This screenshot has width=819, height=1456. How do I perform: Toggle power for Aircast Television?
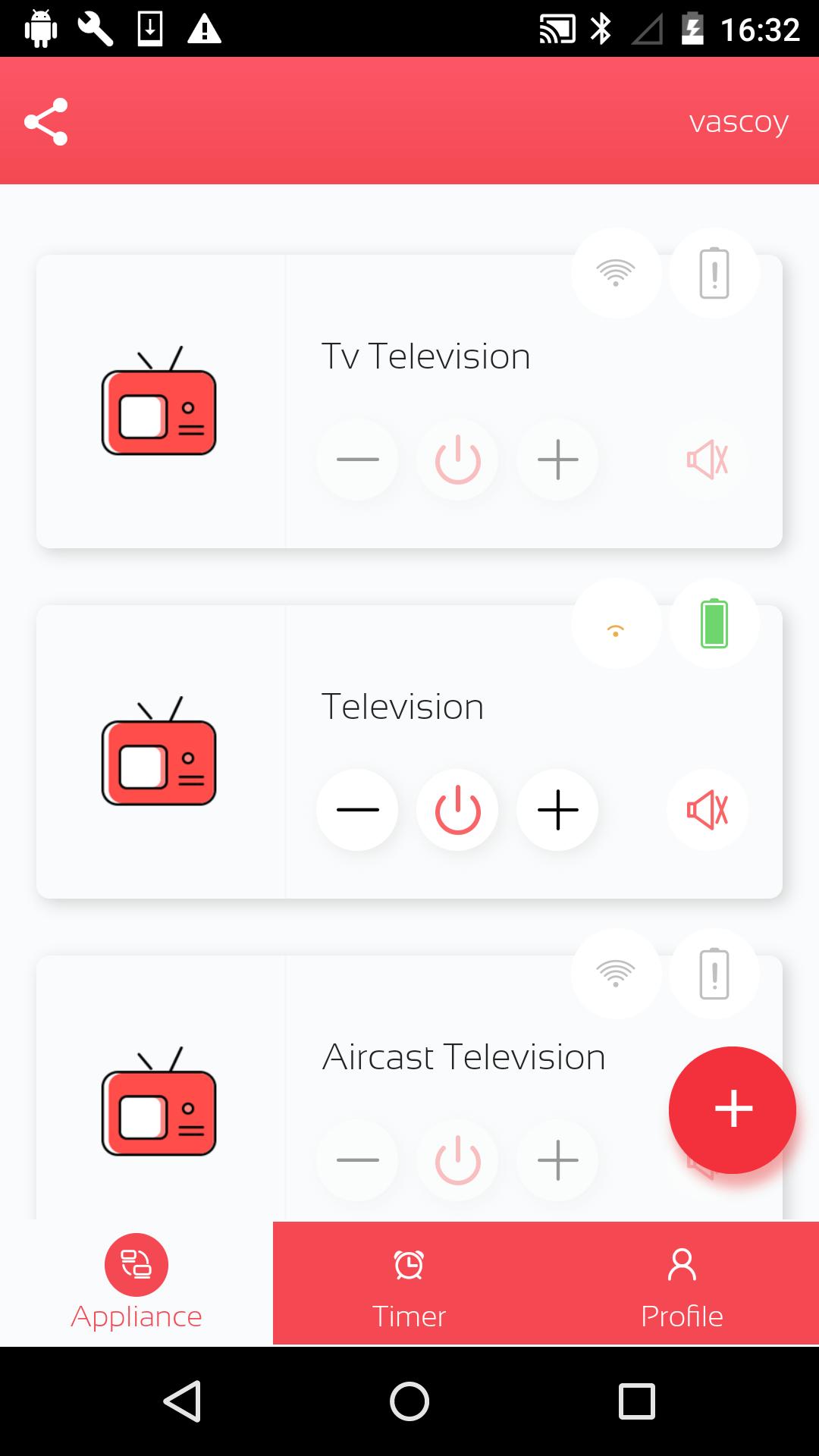pyautogui.click(x=457, y=1160)
